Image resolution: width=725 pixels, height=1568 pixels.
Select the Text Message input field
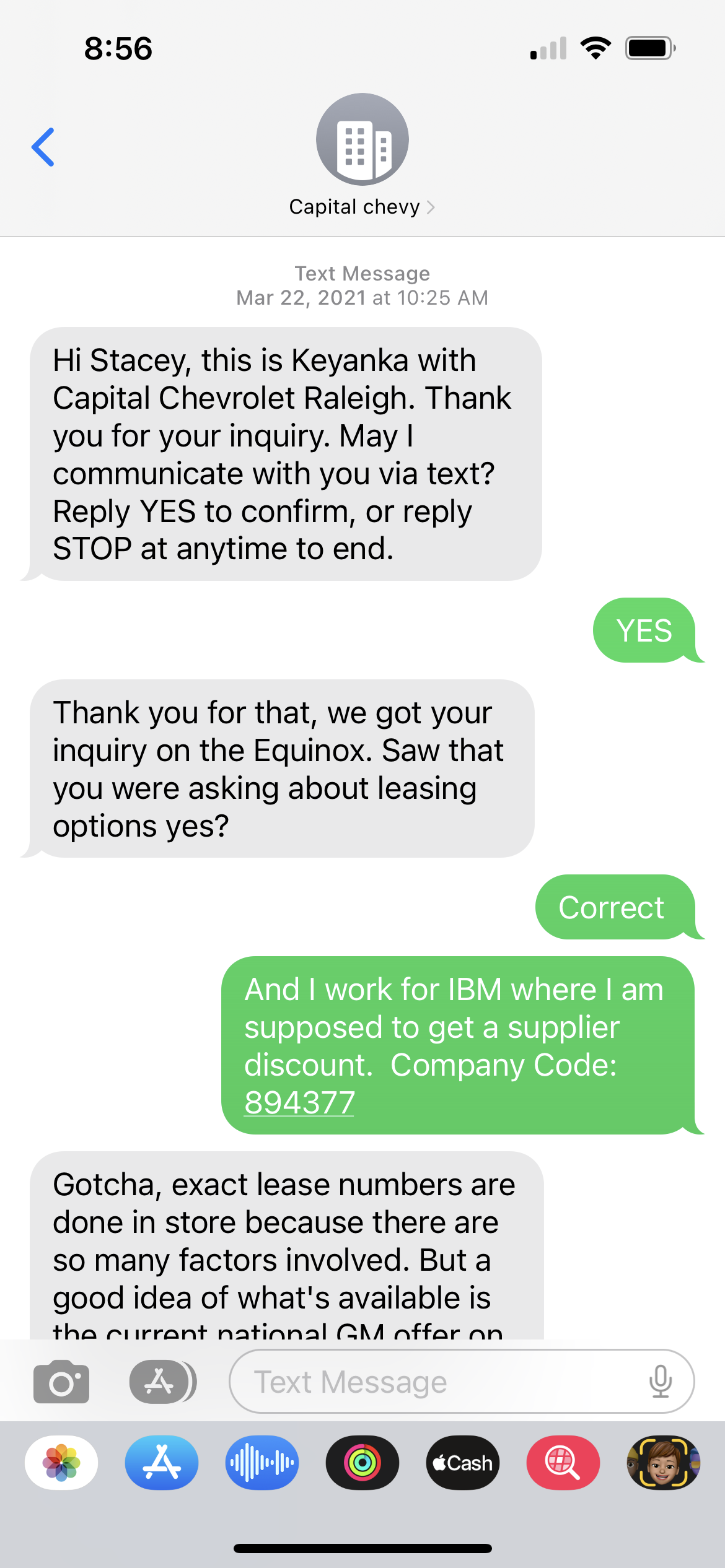[x=434, y=1381]
